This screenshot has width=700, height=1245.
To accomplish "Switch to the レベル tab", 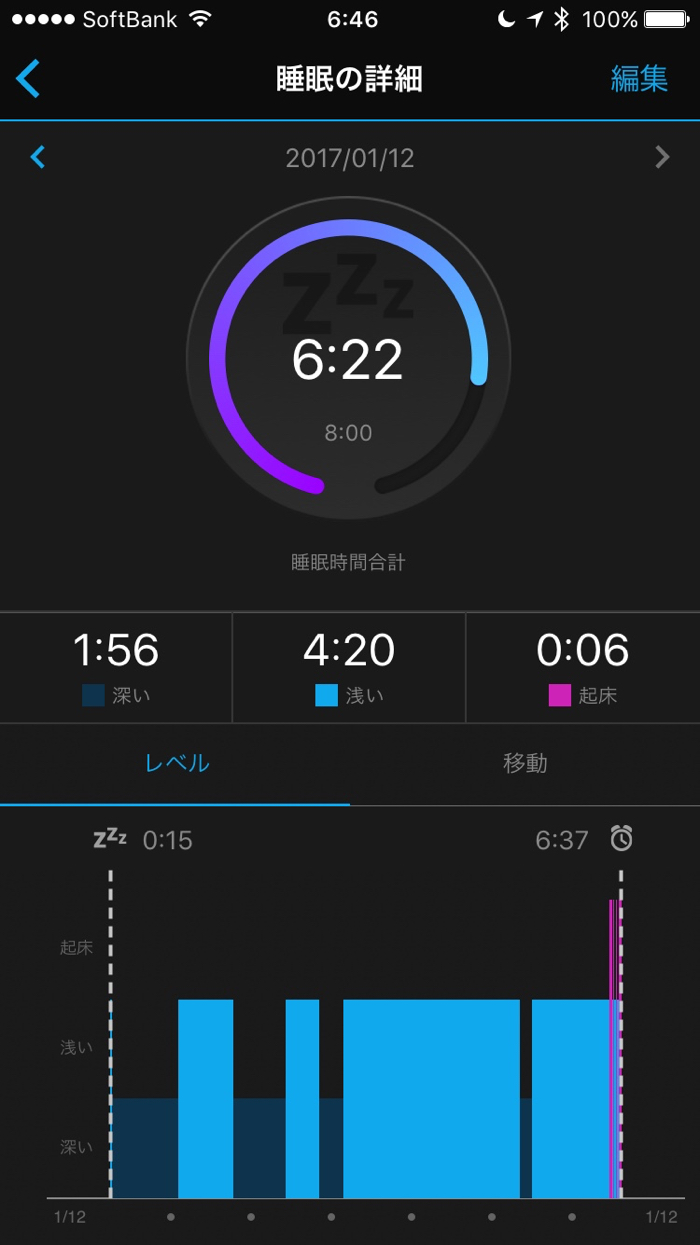I will [x=176, y=763].
